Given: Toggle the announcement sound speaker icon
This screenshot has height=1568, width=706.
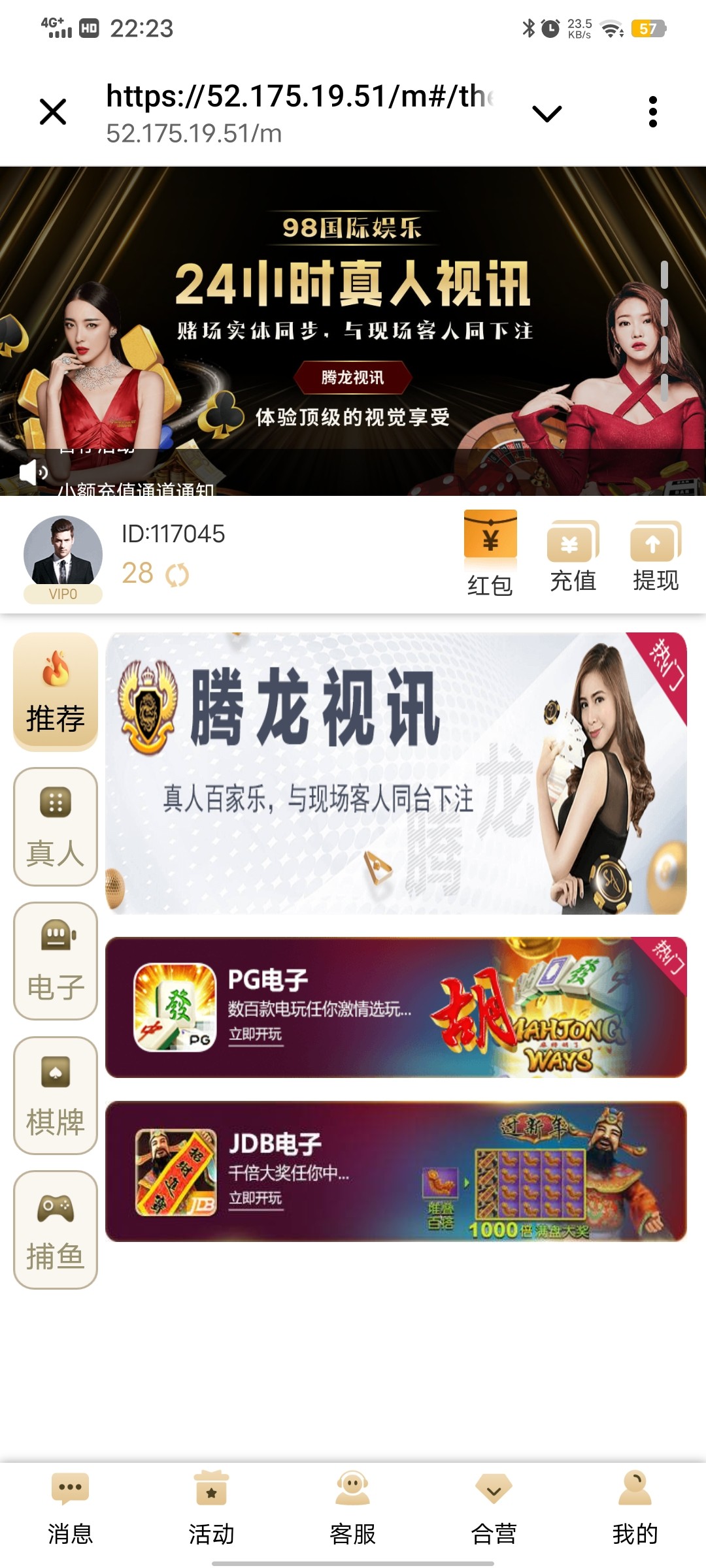Looking at the screenshot, I should pyautogui.click(x=33, y=472).
